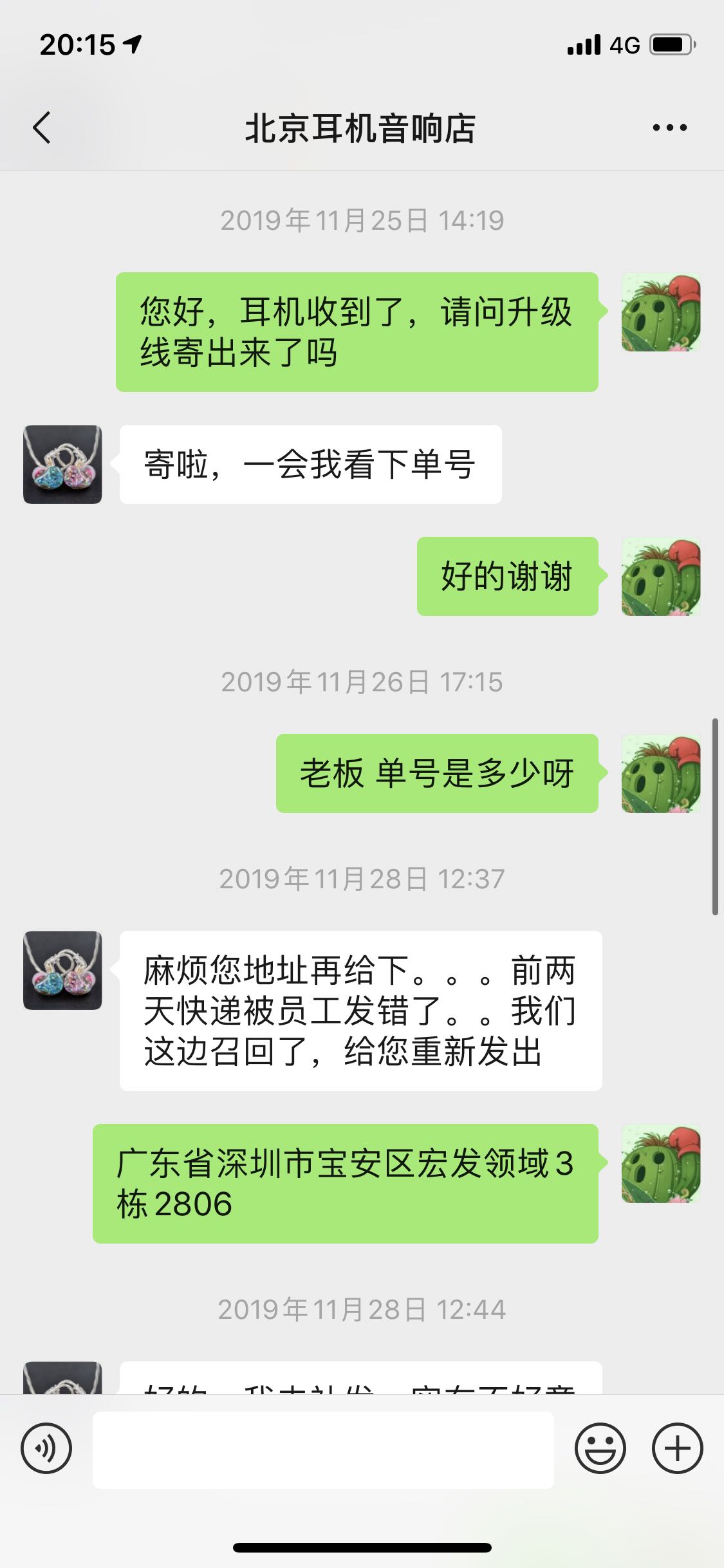Image resolution: width=724 pixels, height=1568 pixels.
Task: Focus the message text field
Action: 323,1450
